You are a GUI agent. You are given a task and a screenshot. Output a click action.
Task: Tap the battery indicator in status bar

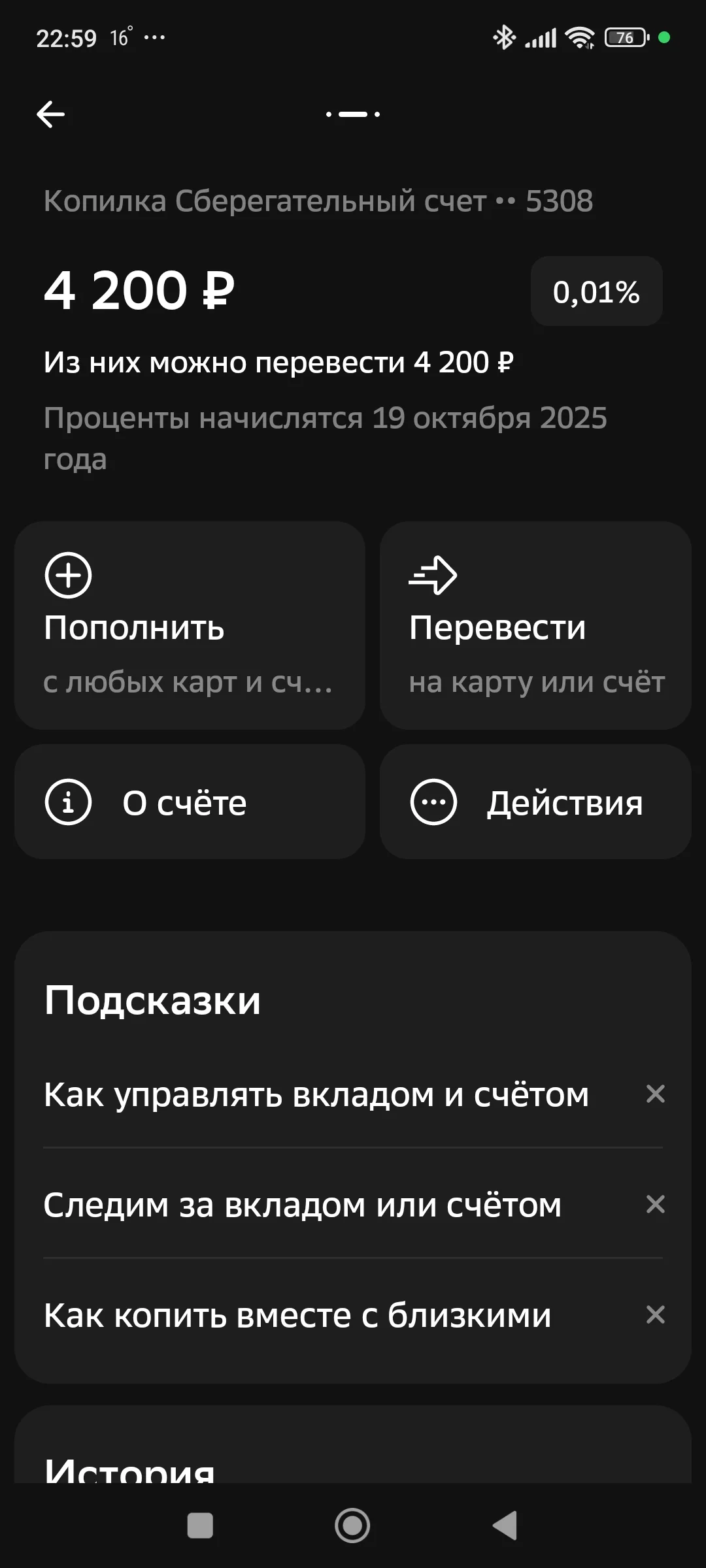click(x=622, y=37)
